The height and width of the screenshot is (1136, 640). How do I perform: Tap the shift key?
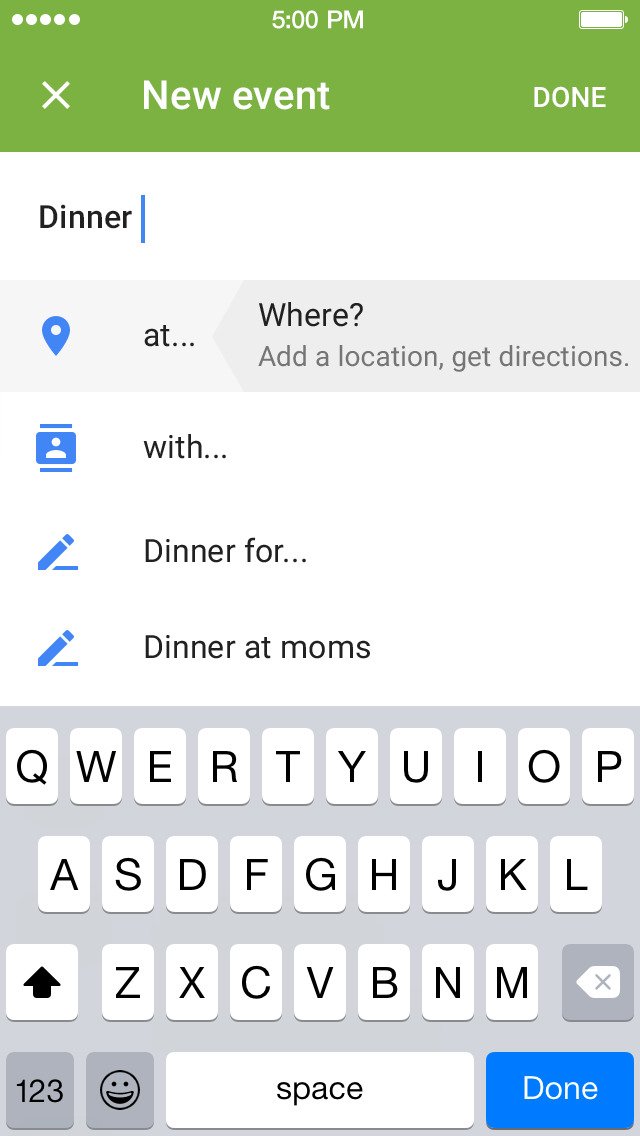[x=42, y=983]
